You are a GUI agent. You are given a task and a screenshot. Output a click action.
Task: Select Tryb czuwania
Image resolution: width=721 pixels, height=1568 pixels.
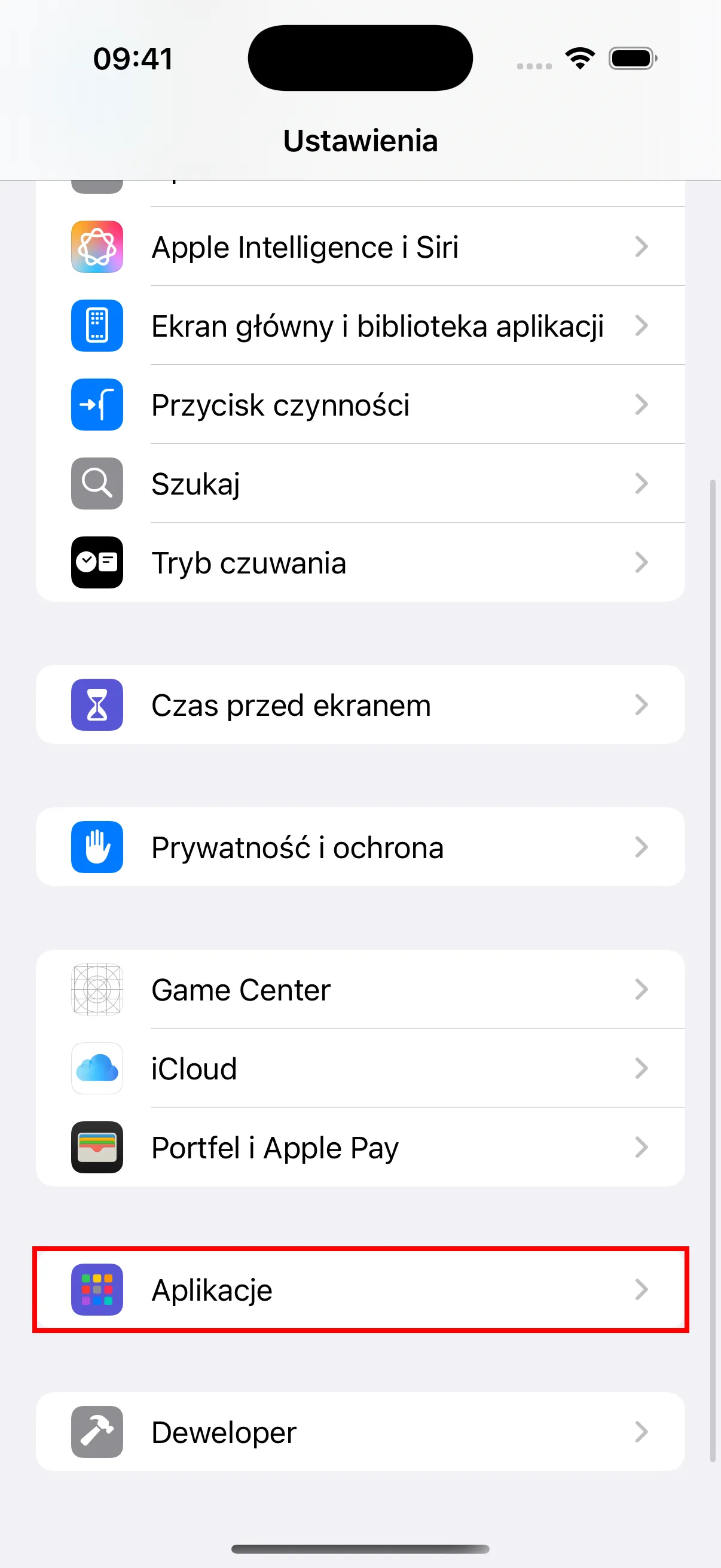pos(360,562)
